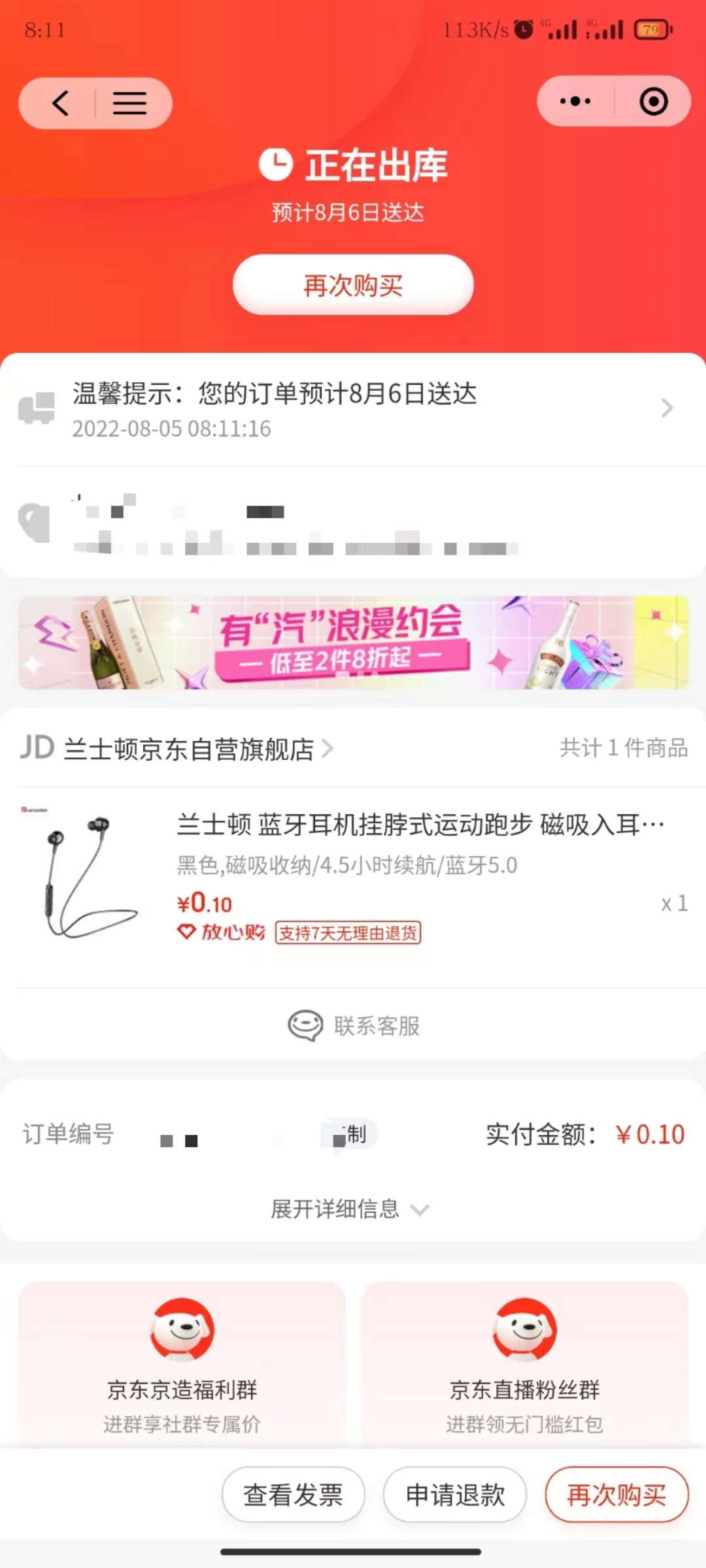Click the JD store logo icon
This screenshot has height=1568, width=706.
pyautogui.click(x=37, y=749)
